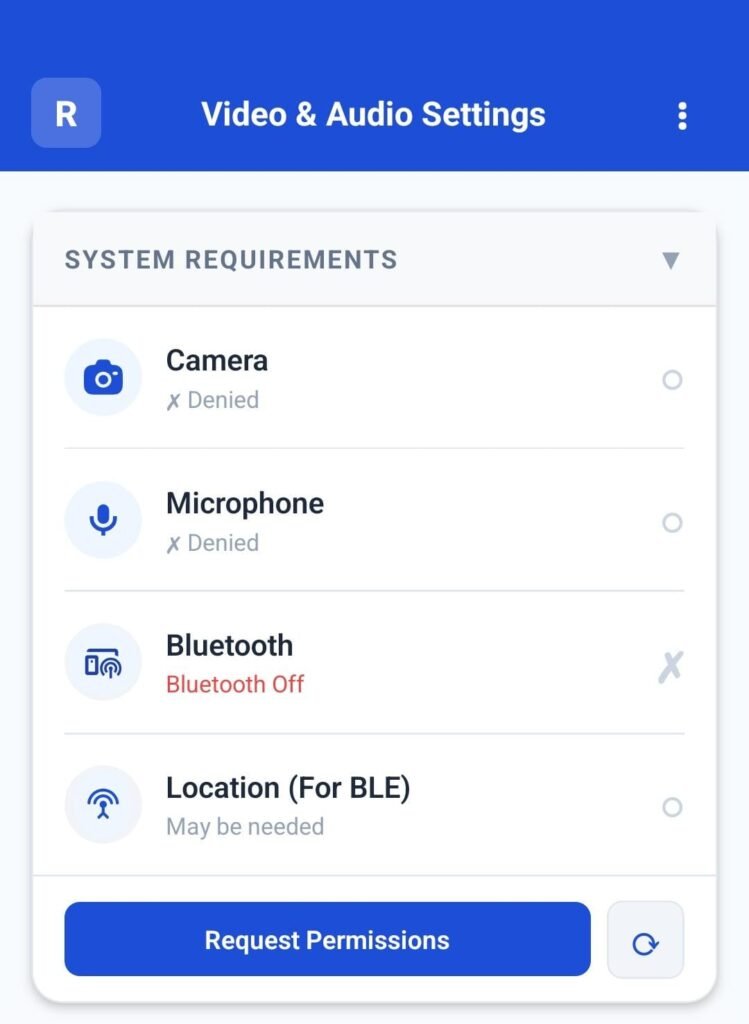This screenshot has height=1024, width=749.
Task: Tap the R app icon button
Action: 66,113
